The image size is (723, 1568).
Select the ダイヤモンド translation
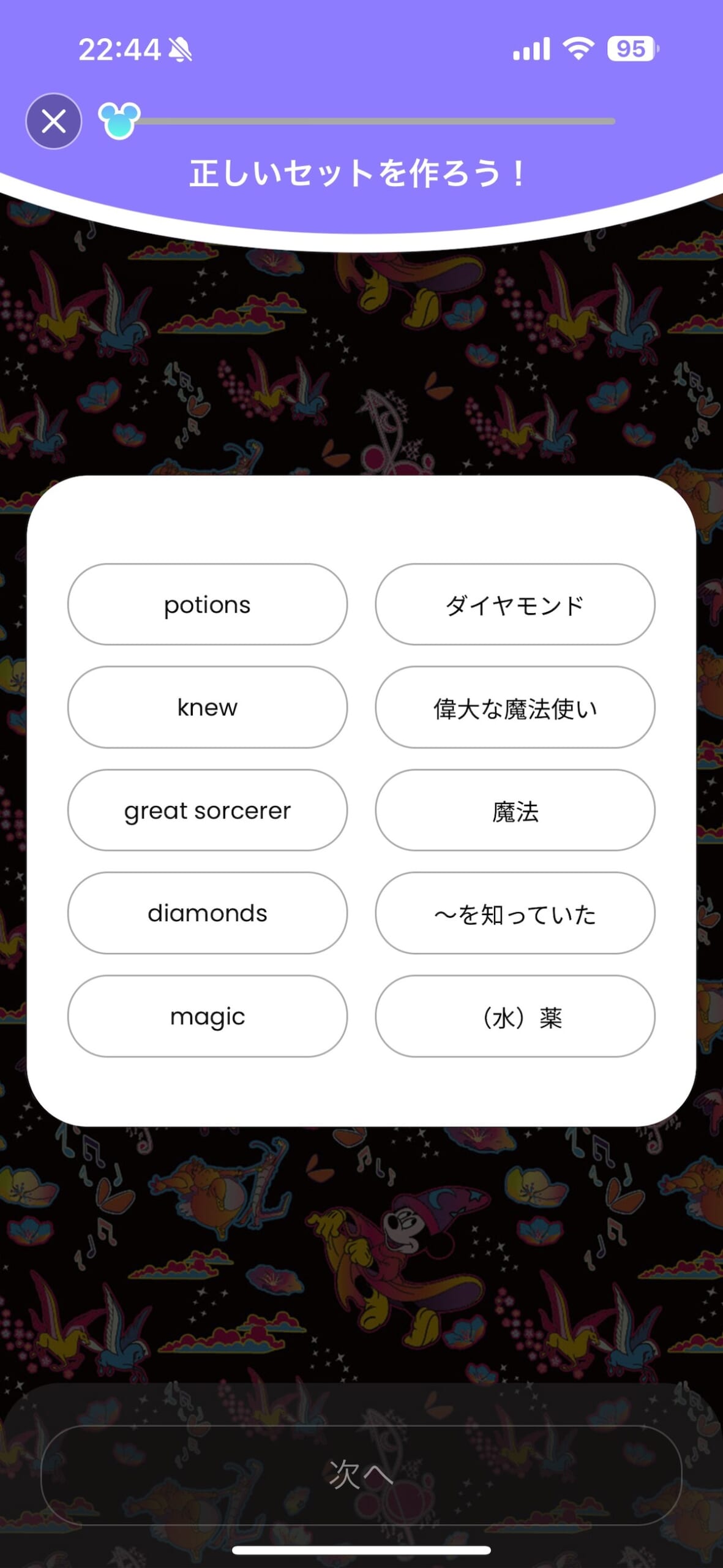tap(515, 605)
